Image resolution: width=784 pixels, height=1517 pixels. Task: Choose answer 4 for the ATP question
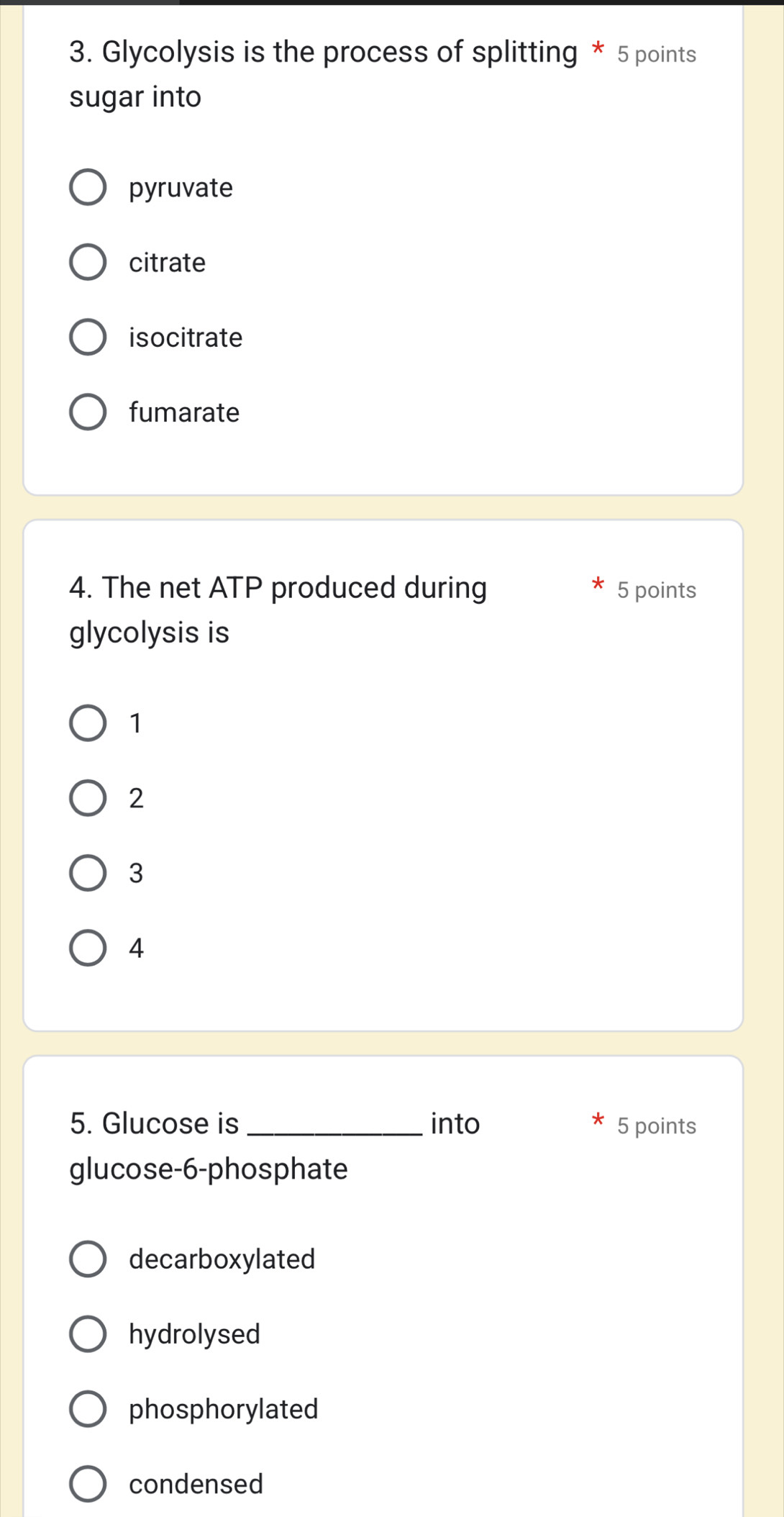[x=88, y=948]
